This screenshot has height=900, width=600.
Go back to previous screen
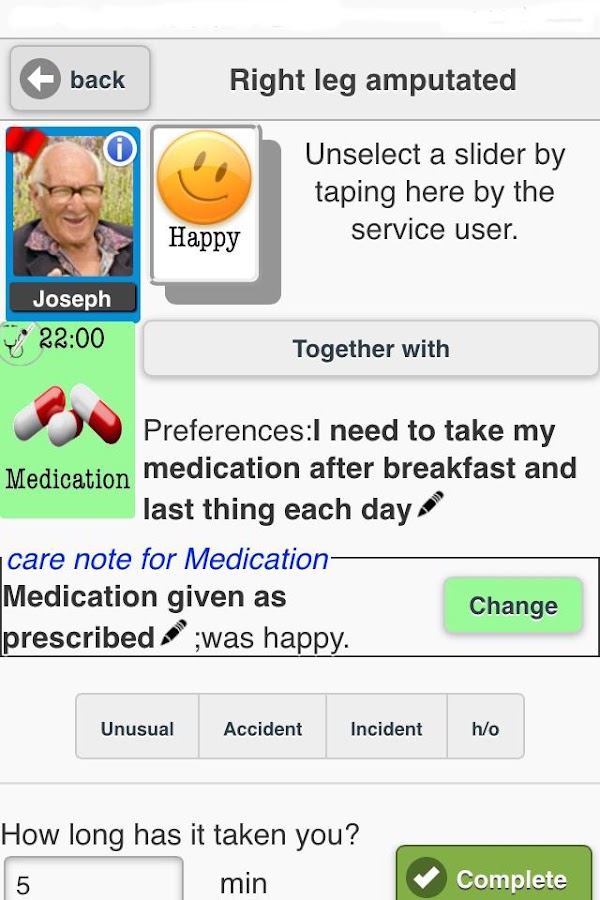pos(80,79)
